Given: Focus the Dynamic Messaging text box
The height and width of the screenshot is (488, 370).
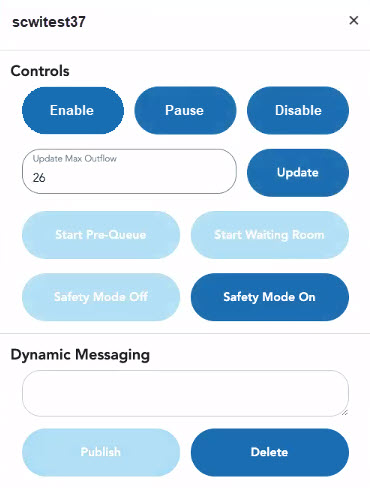Looking at the screenshot, I should 185,393.
